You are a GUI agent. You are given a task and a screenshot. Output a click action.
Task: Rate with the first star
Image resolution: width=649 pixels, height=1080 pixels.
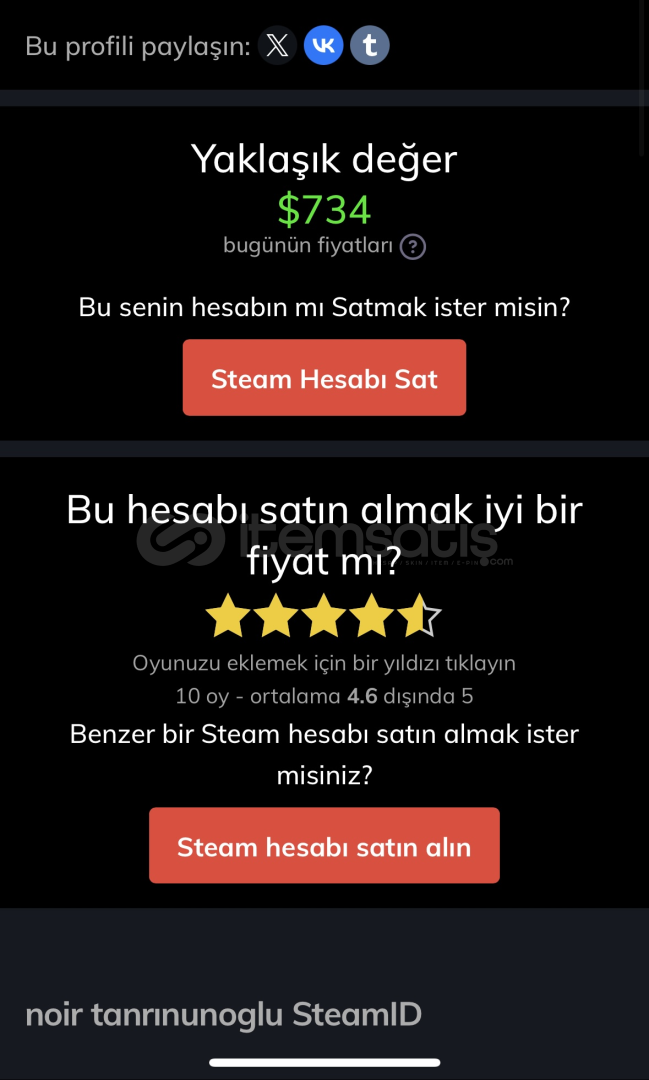(x=228, y=617)
